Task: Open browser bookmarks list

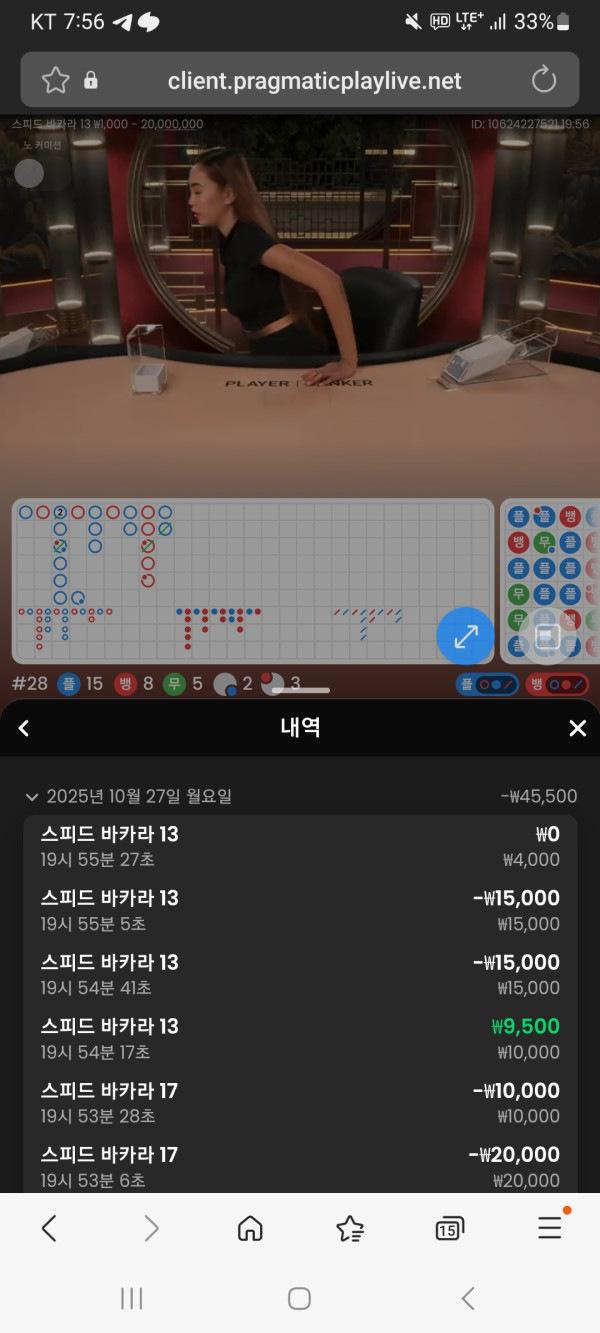Action: 350,1228
